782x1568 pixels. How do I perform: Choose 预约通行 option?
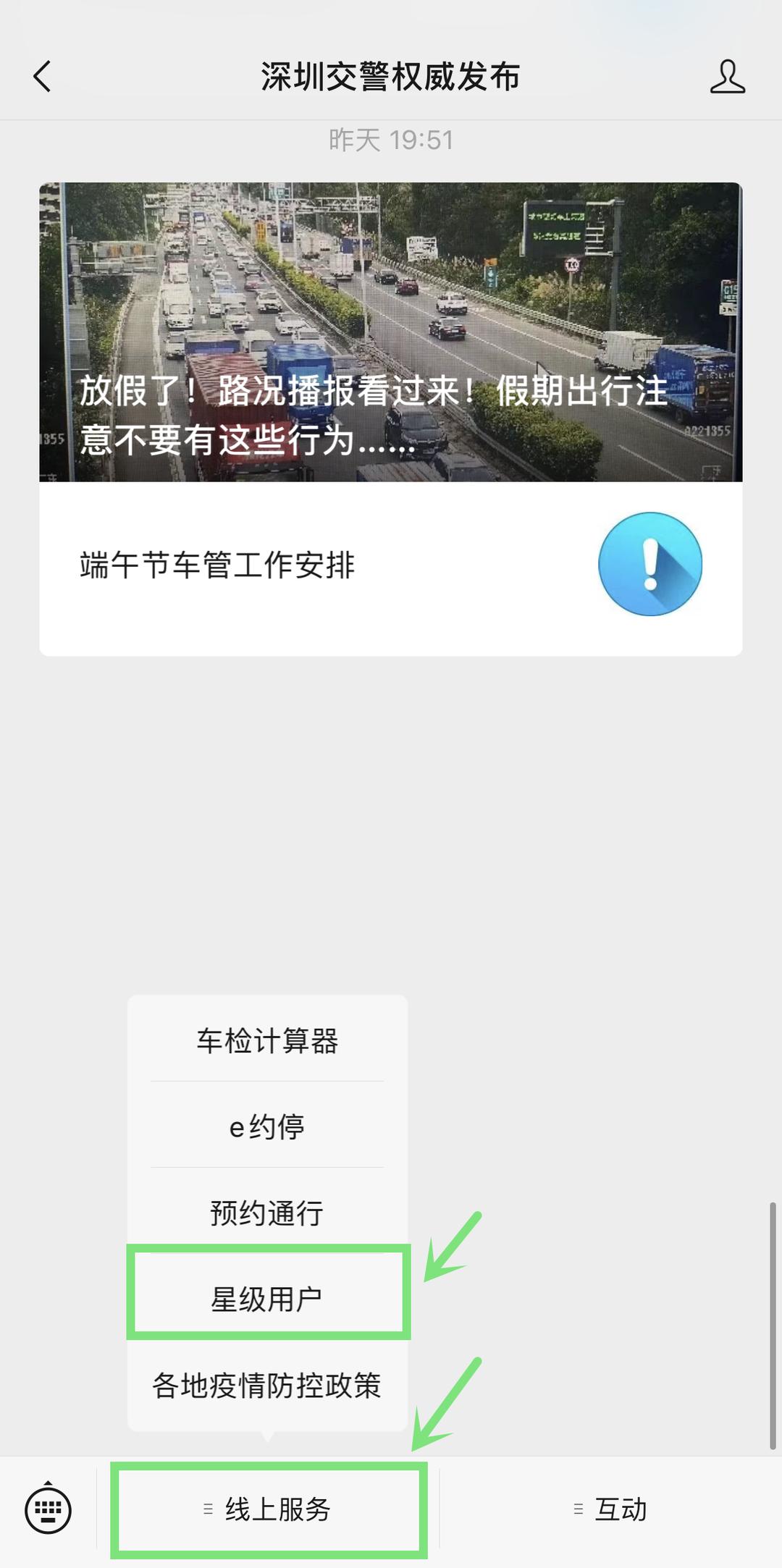(x=267, y=1213)
